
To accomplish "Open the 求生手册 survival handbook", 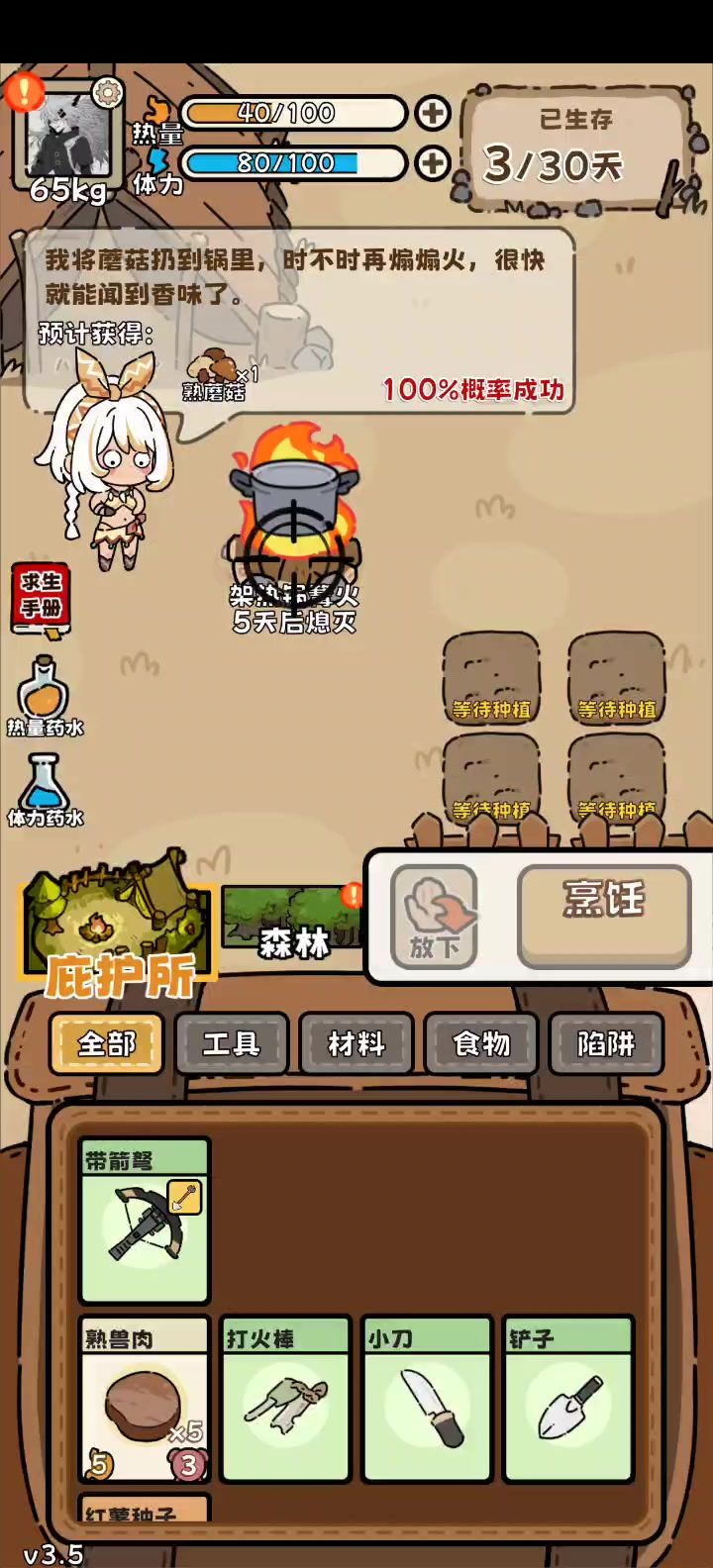I will 41,596.
